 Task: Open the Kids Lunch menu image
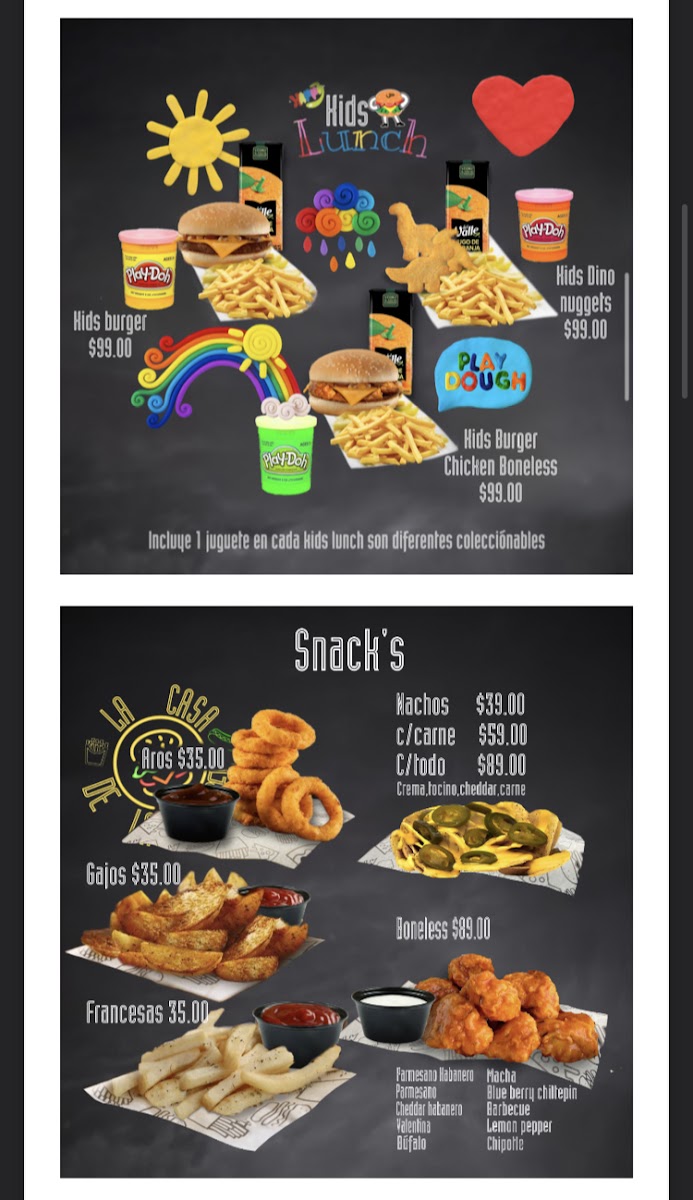(346, 296)
